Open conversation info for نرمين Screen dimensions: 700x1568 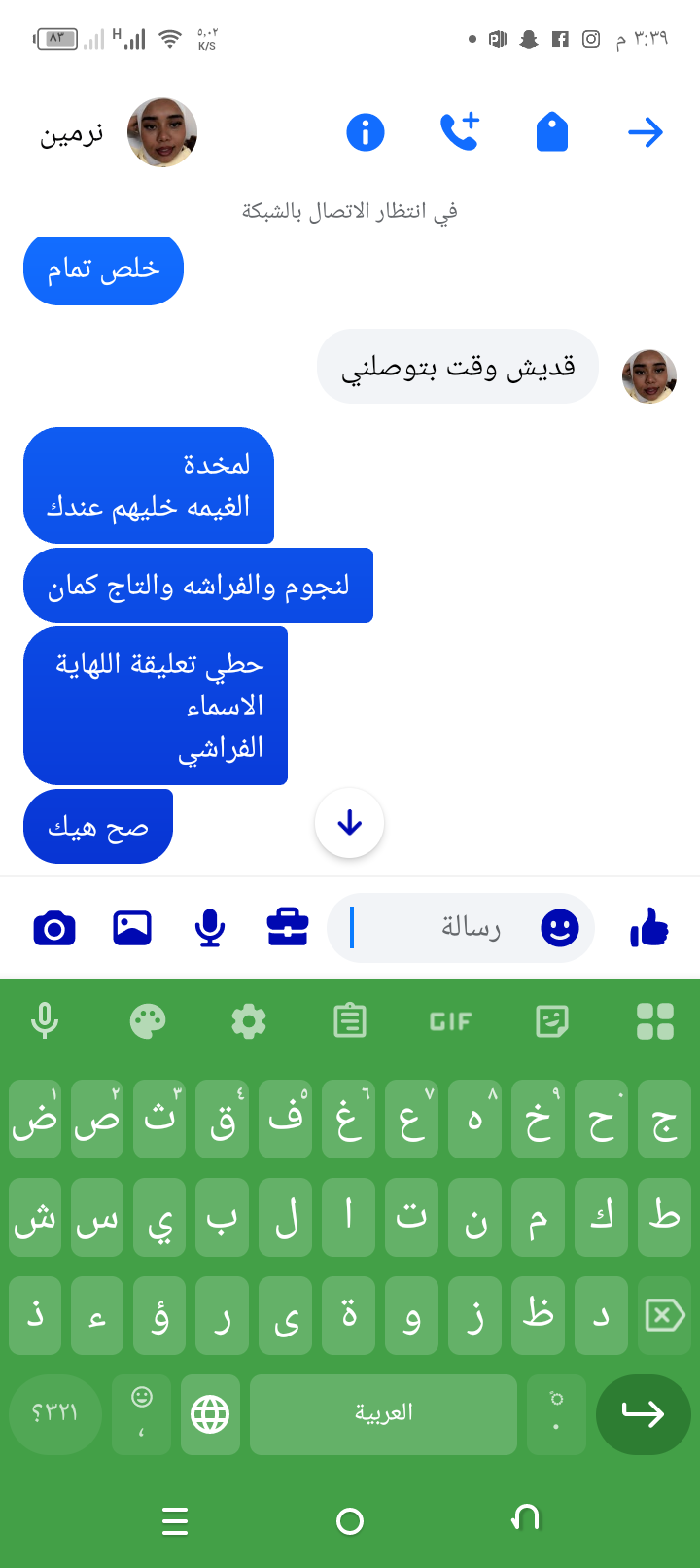click(x=366, y=132)
